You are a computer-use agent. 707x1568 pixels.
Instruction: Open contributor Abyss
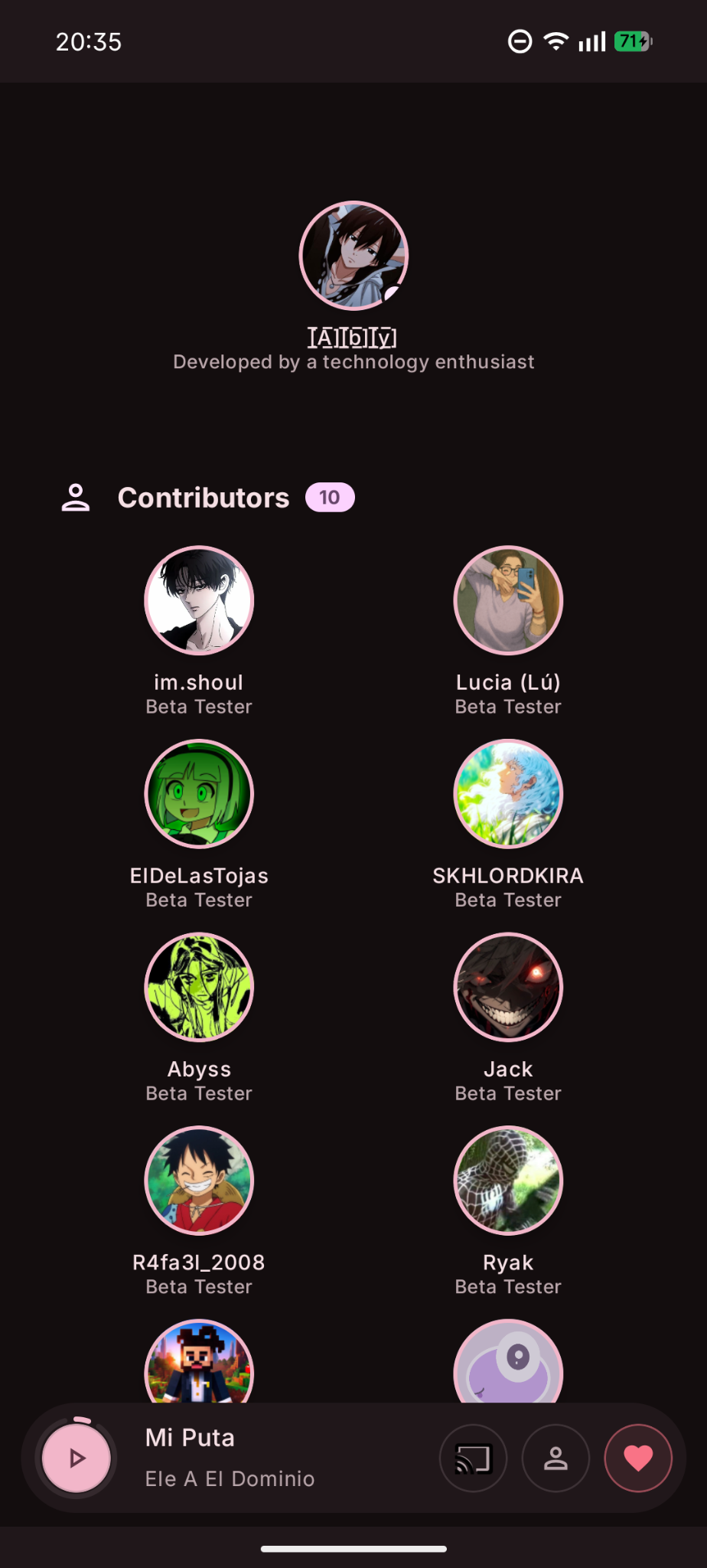tap(199, 987)
